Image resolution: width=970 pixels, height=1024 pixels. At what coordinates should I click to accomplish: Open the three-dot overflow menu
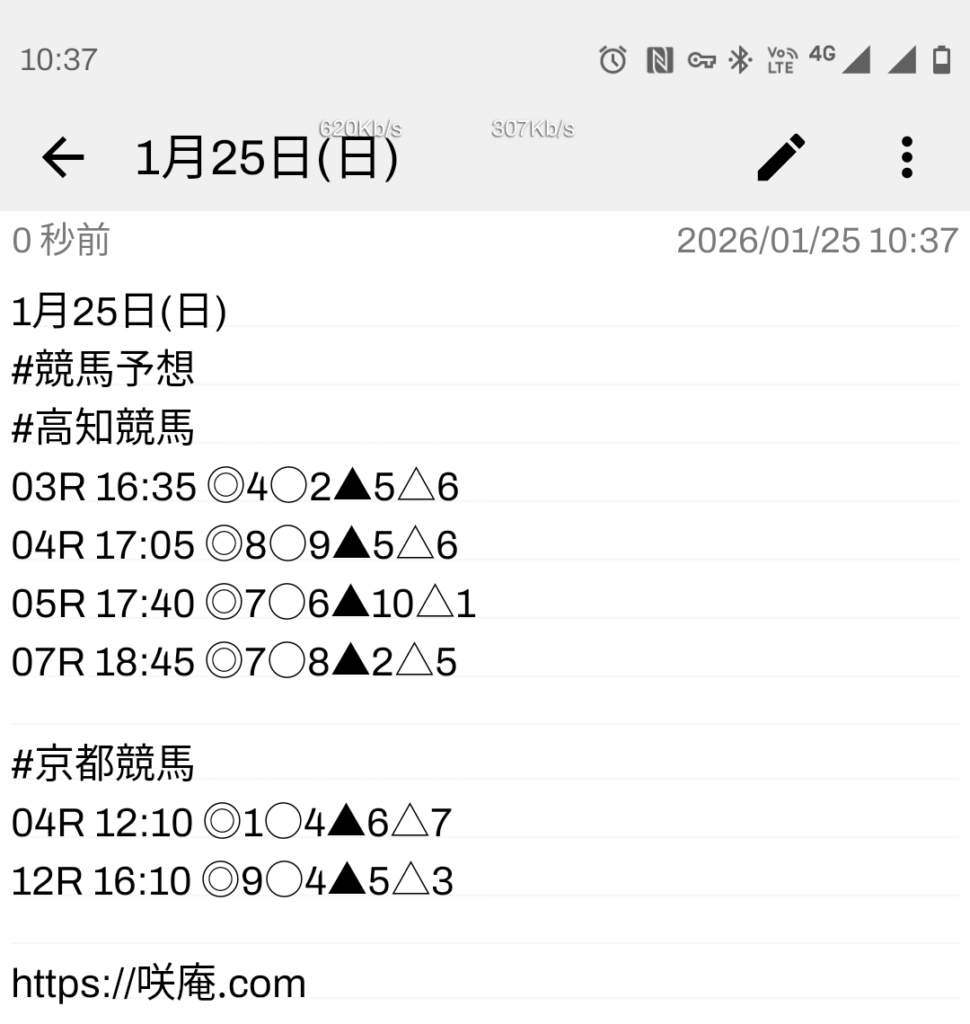pos(906,158)
